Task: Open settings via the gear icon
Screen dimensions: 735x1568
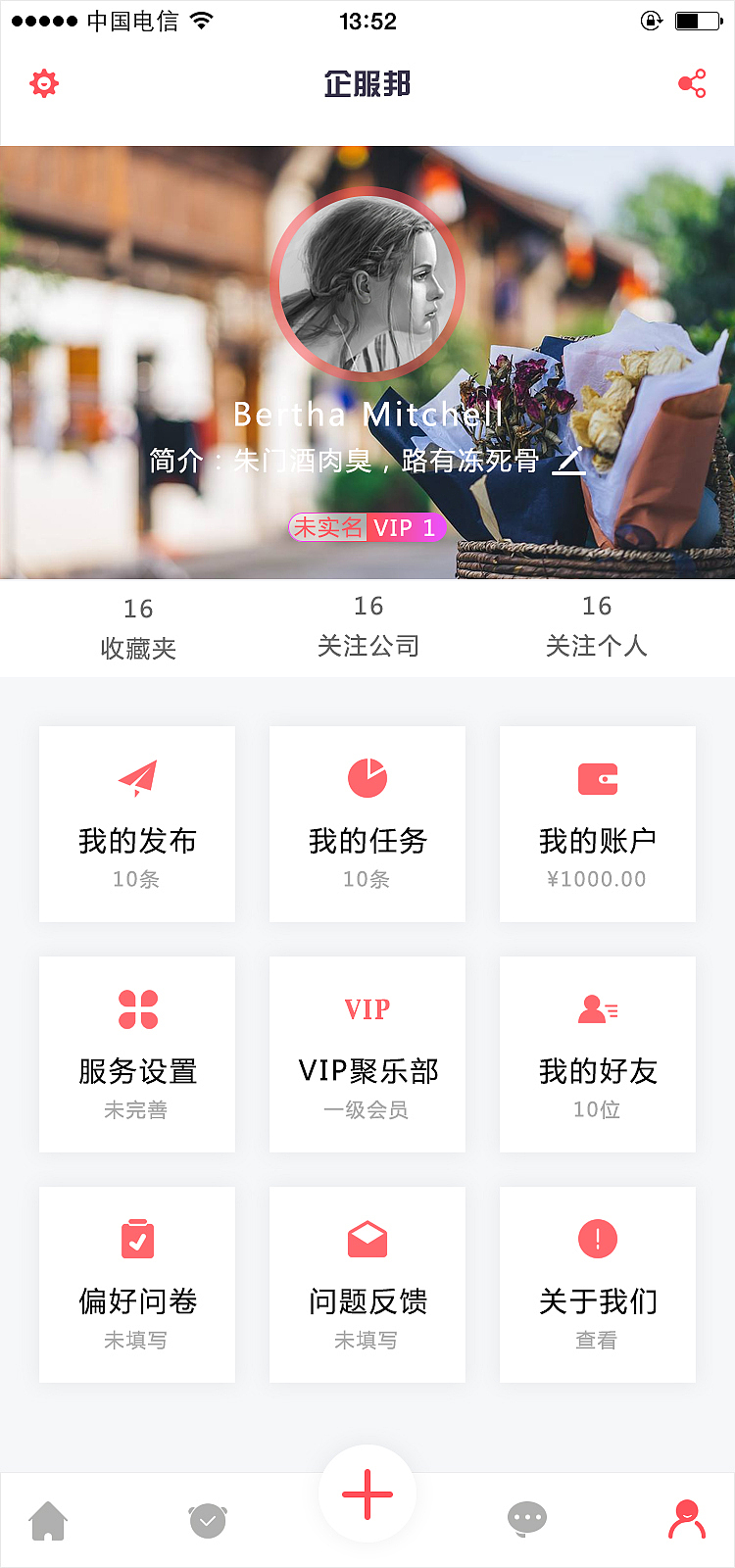Action: 44,84
